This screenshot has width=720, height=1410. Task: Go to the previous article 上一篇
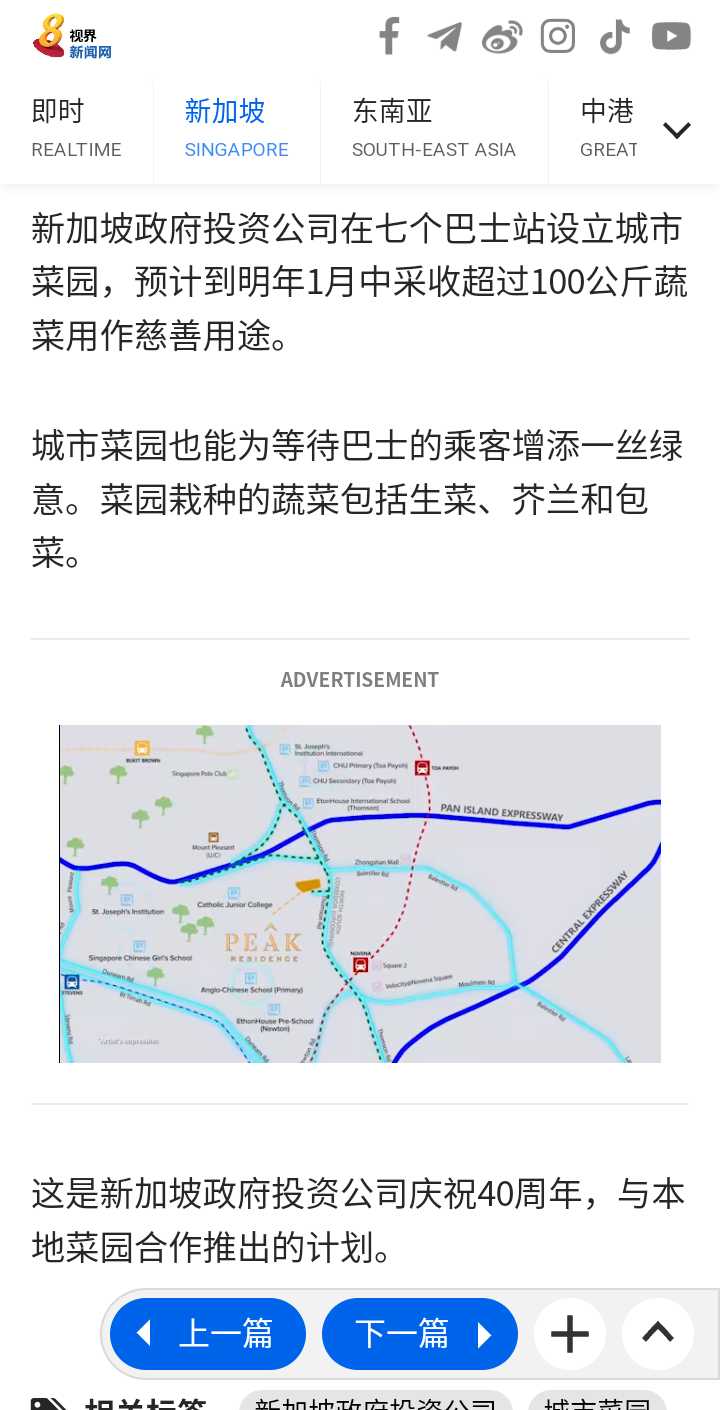pyautogui.click(x=208, y=1334)
